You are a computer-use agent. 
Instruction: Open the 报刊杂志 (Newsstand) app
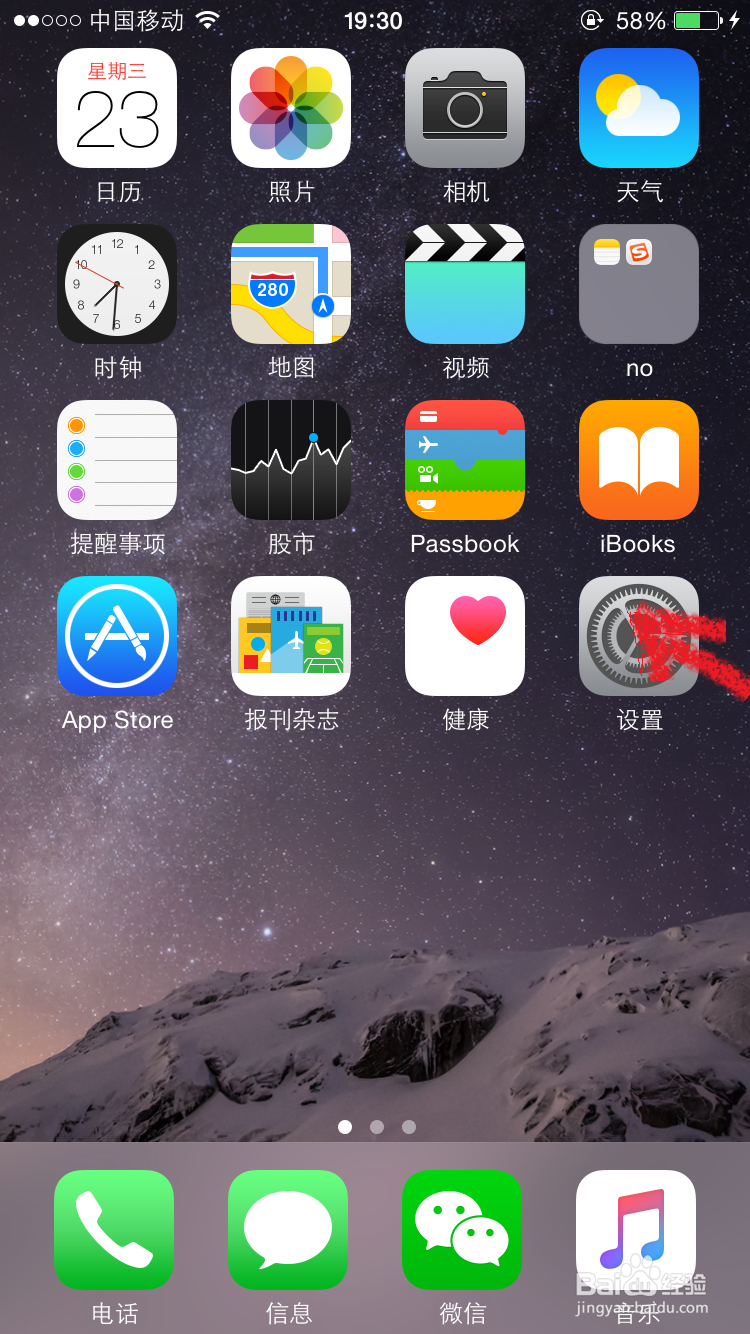[x=291, y=636]
